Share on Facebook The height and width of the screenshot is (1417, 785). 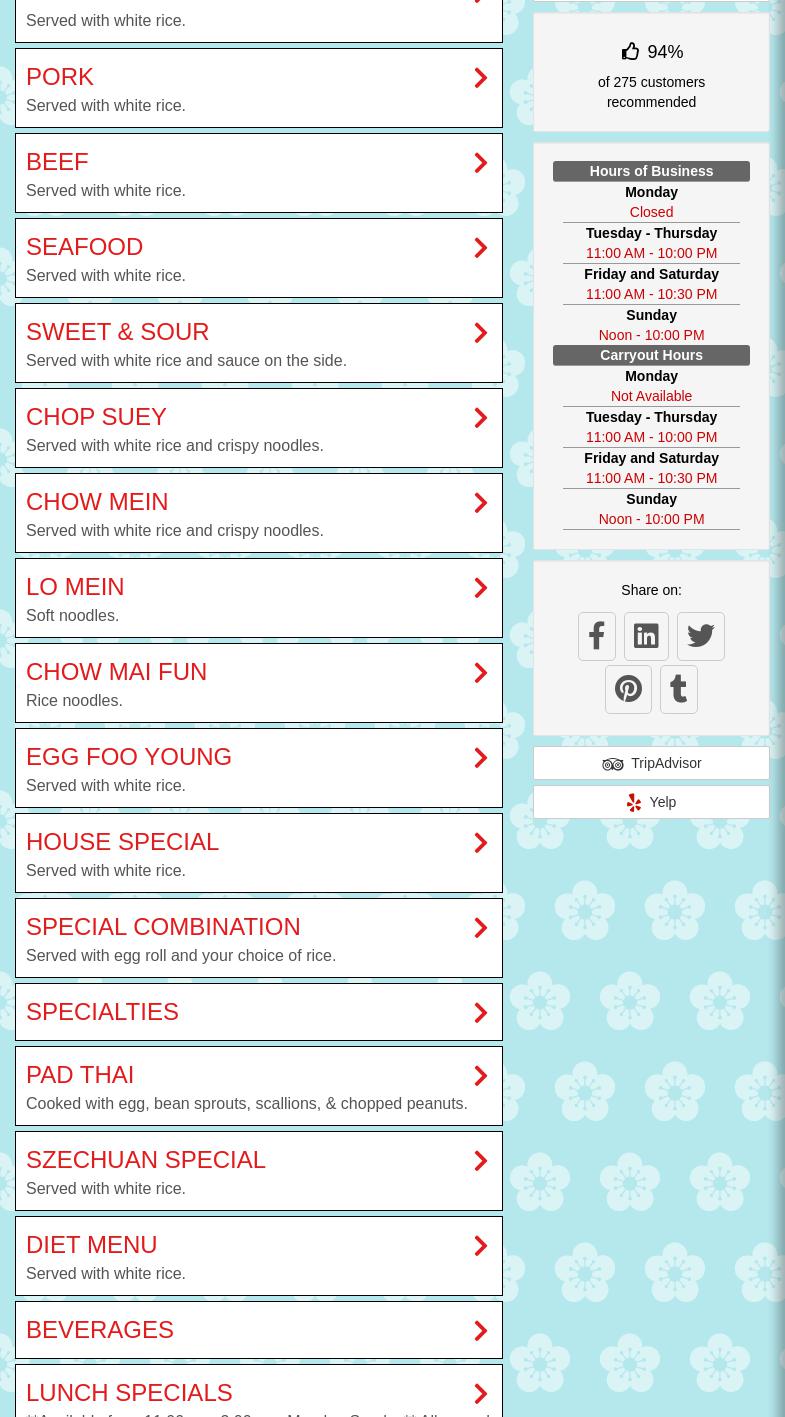(x=597, y=636)
